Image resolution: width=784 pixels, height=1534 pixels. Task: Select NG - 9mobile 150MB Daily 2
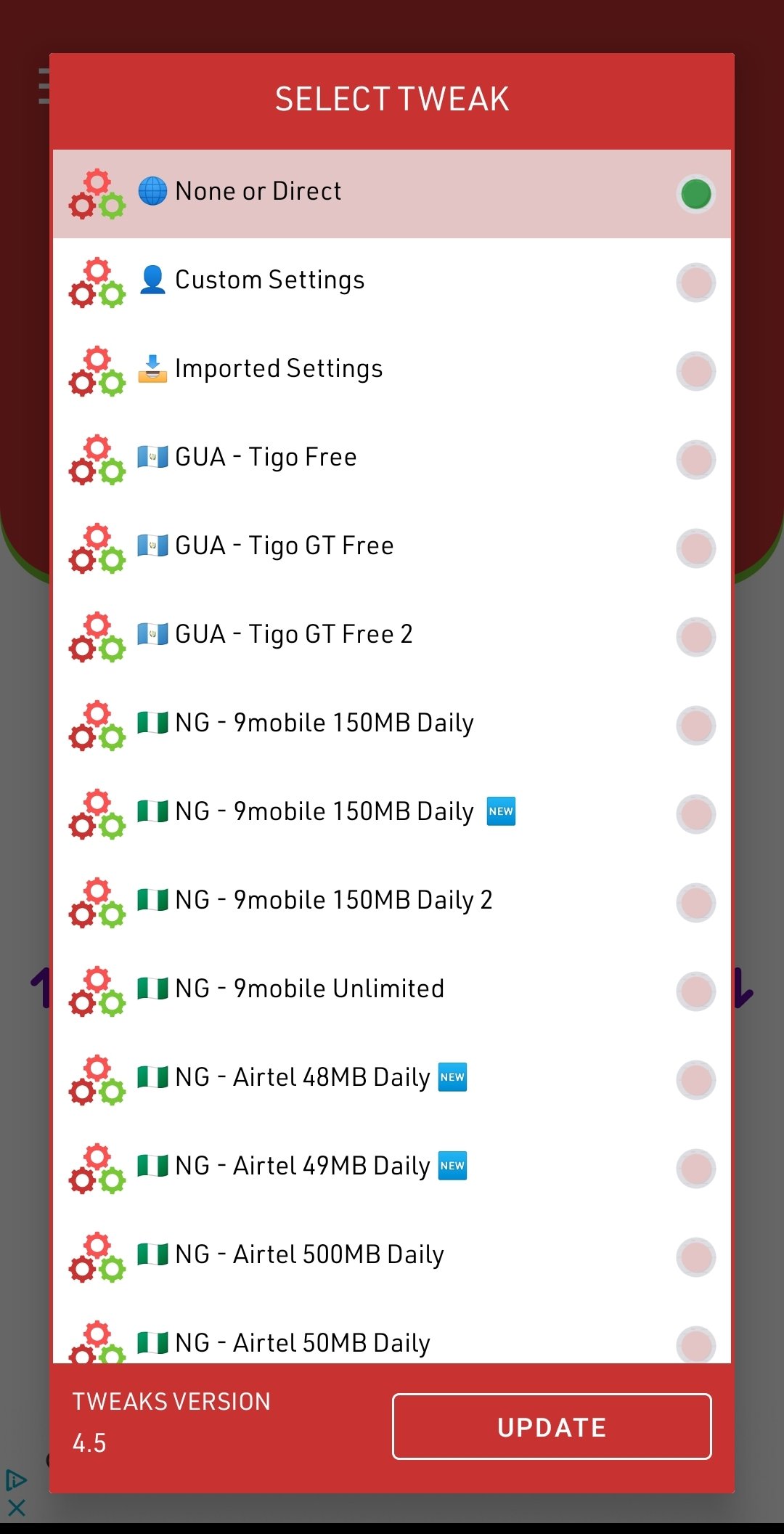click(x=392, y=903)
